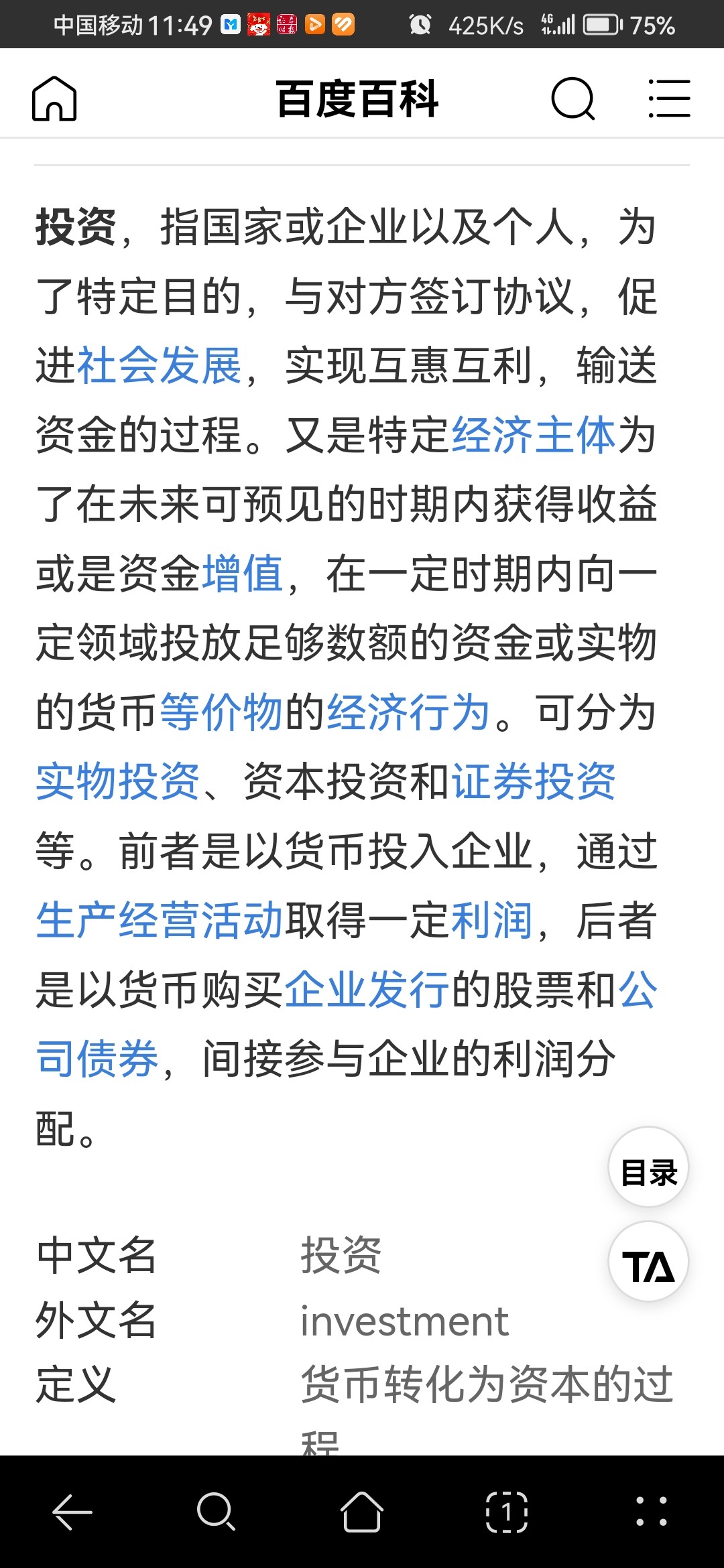The height and width of the screenshot is (1568, 724).
Task: Open the list menu in header
Action: pos(669,99)
